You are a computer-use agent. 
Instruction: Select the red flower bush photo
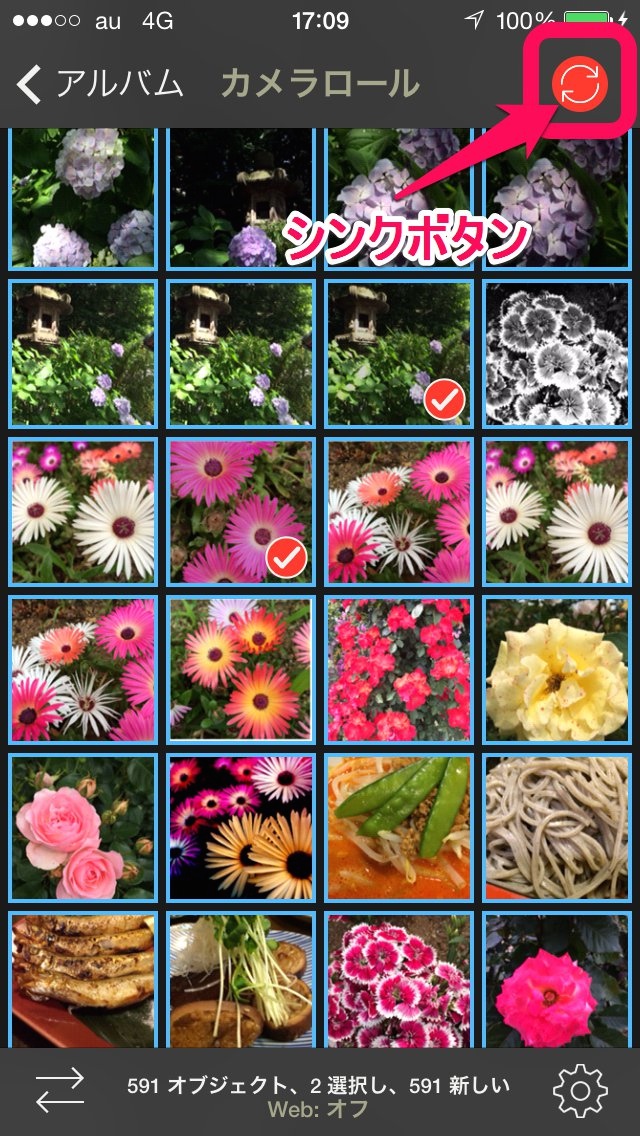pos(399,669)
